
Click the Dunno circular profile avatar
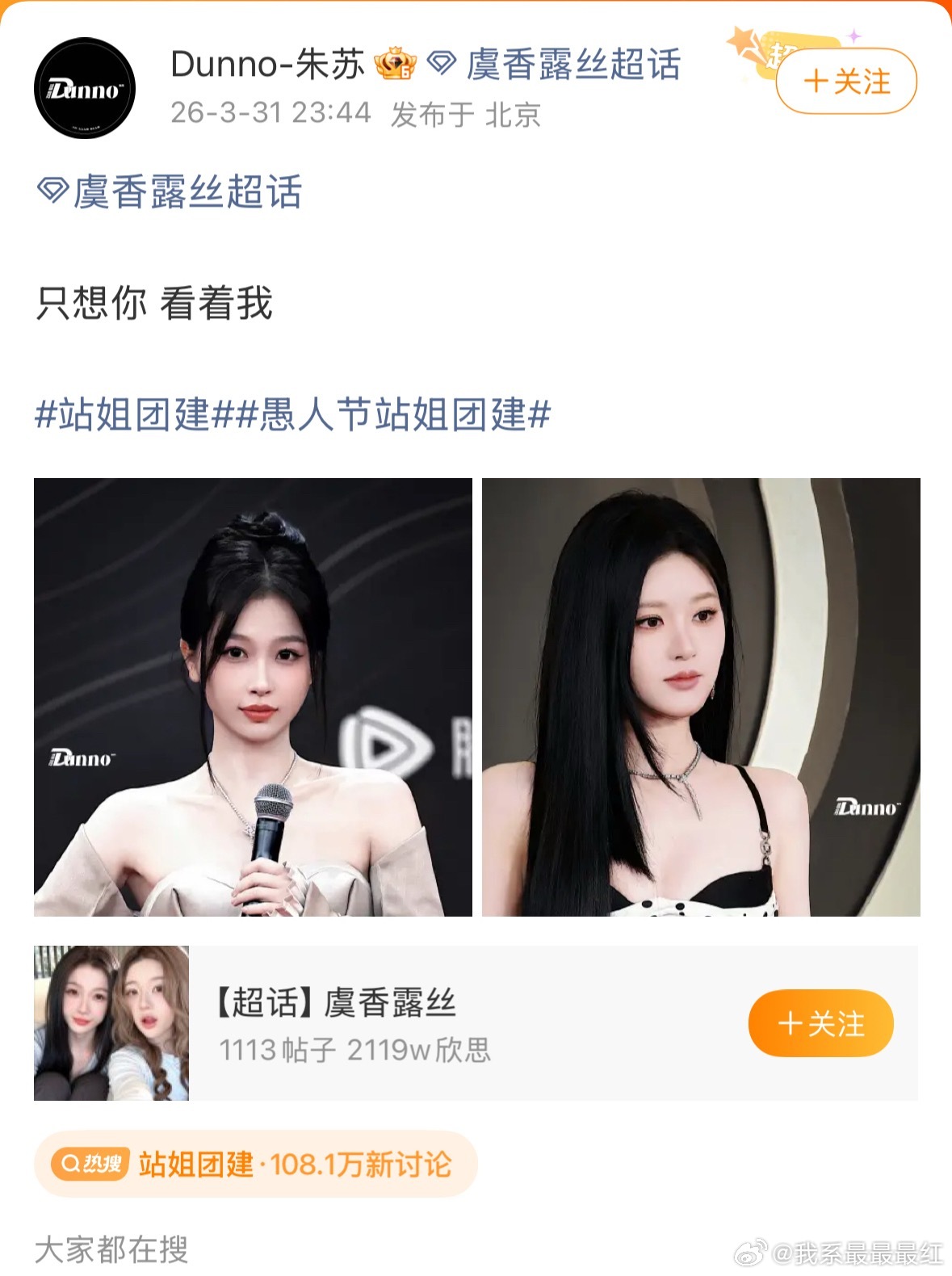[87, 86]
